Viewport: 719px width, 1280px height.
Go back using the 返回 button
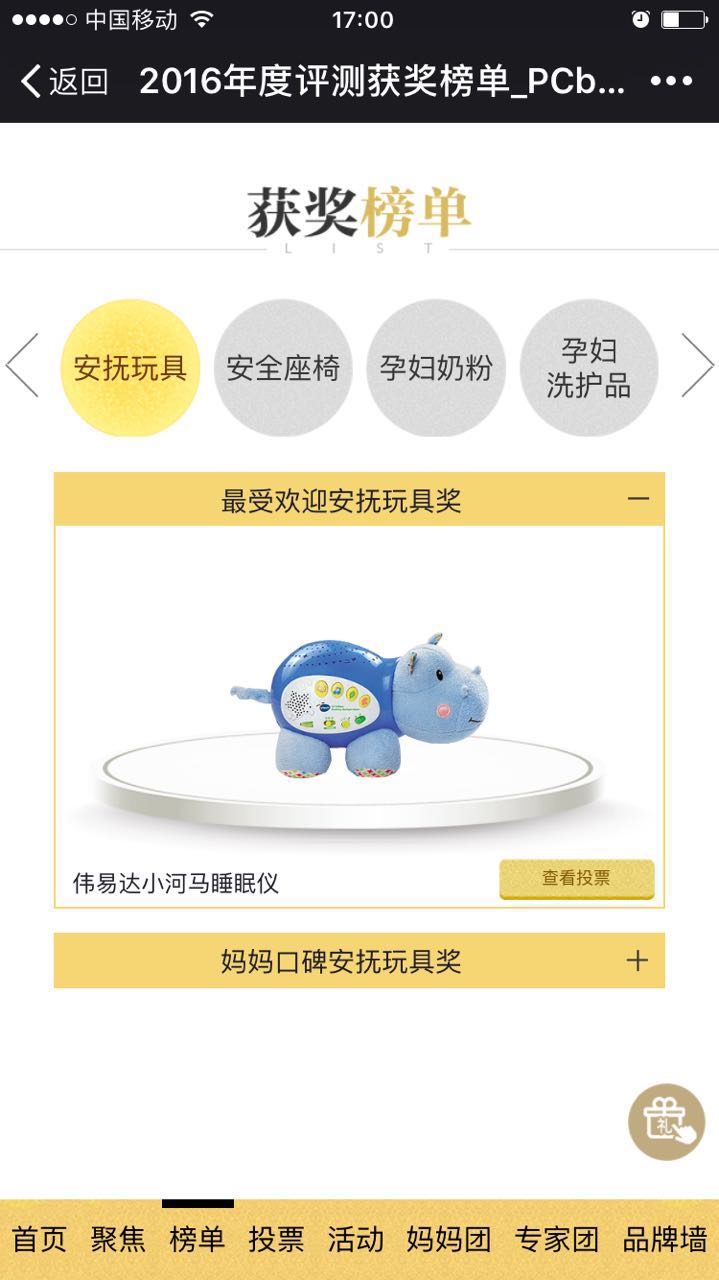pyautogui.click(x=64, y=81)
